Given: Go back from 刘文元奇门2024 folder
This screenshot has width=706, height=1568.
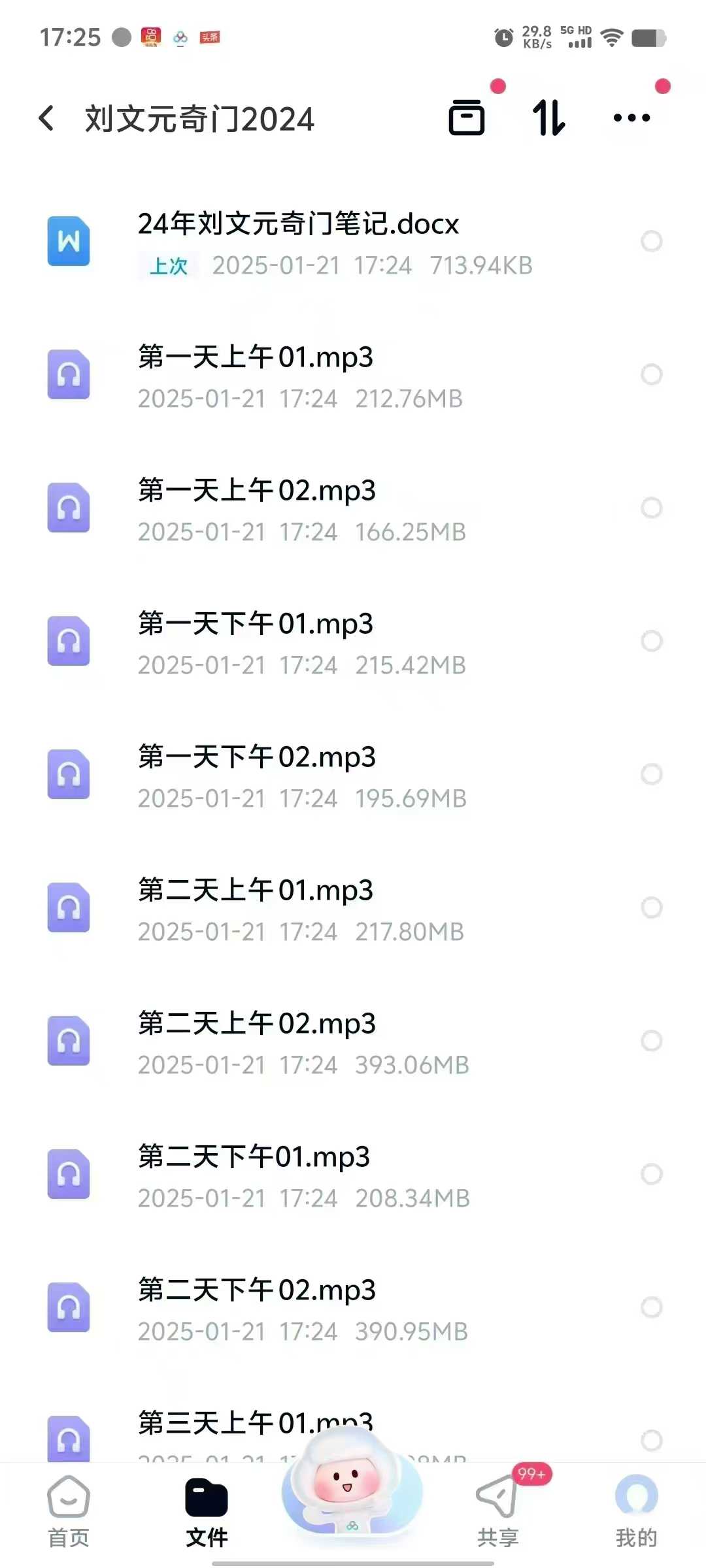Looking at the screenshot, I should click(x=47, y=118).
